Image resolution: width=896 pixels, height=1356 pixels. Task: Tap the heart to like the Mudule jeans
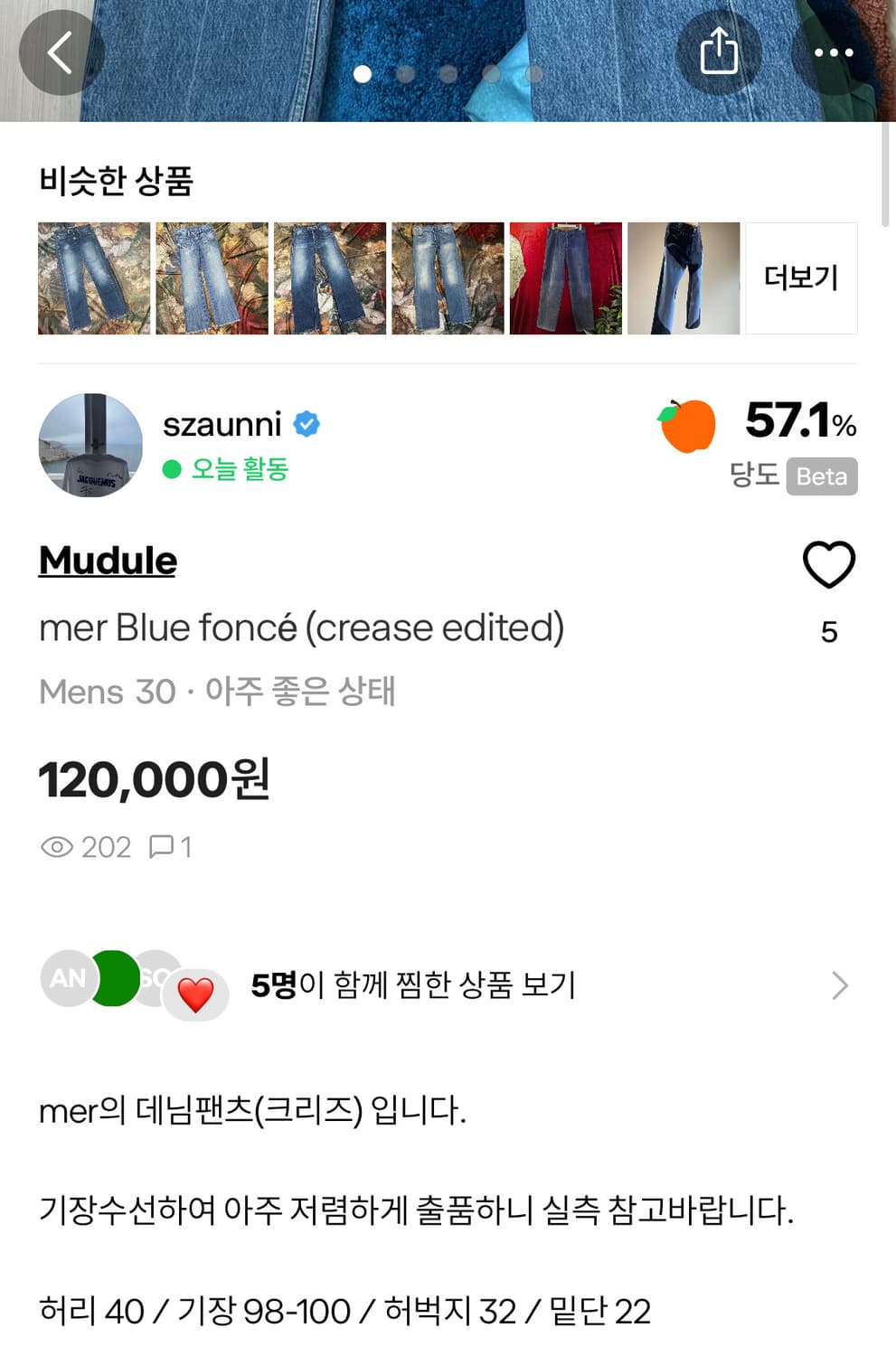click(x=828, y=563)
